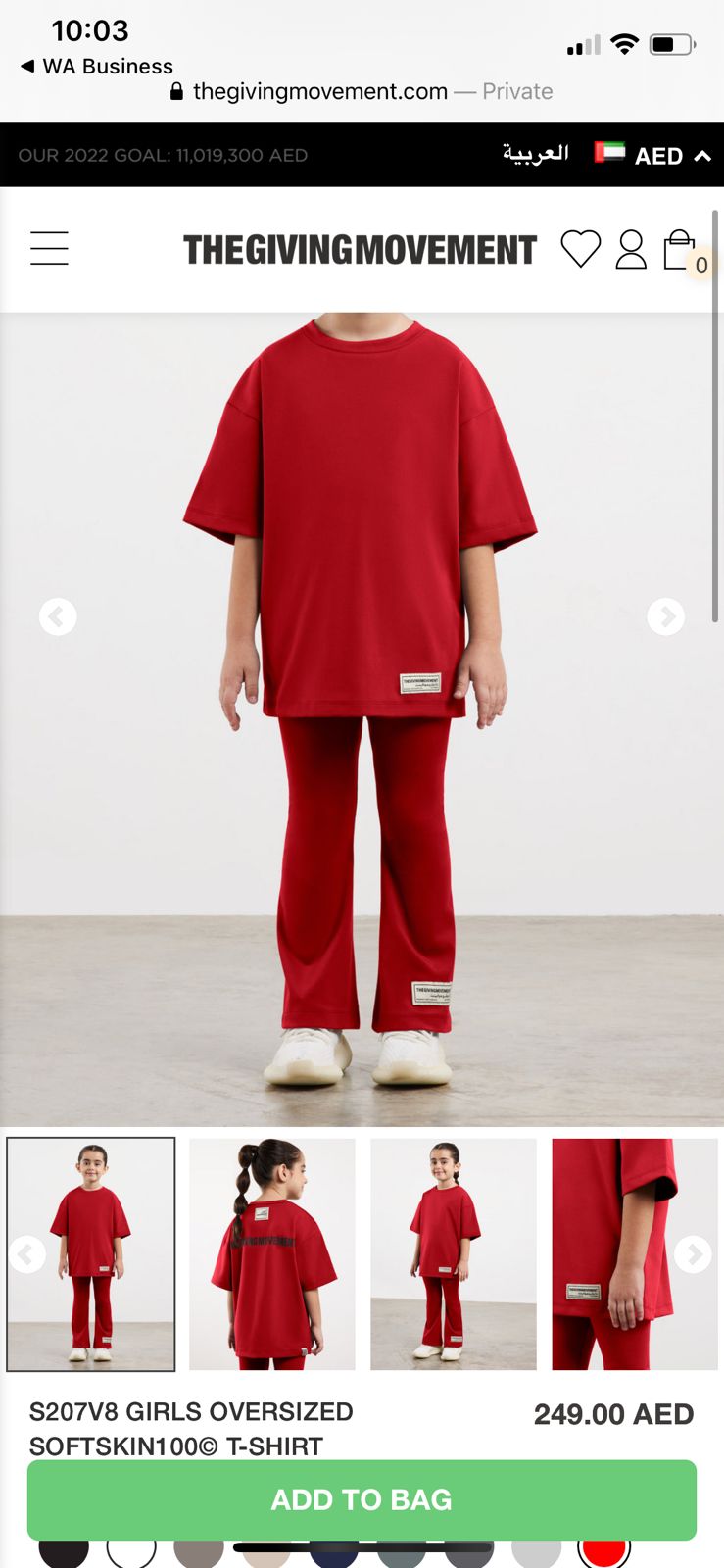The image size is (724, 1568).
Task: Go to the TheGivingMovement home page
Action: 360,250
